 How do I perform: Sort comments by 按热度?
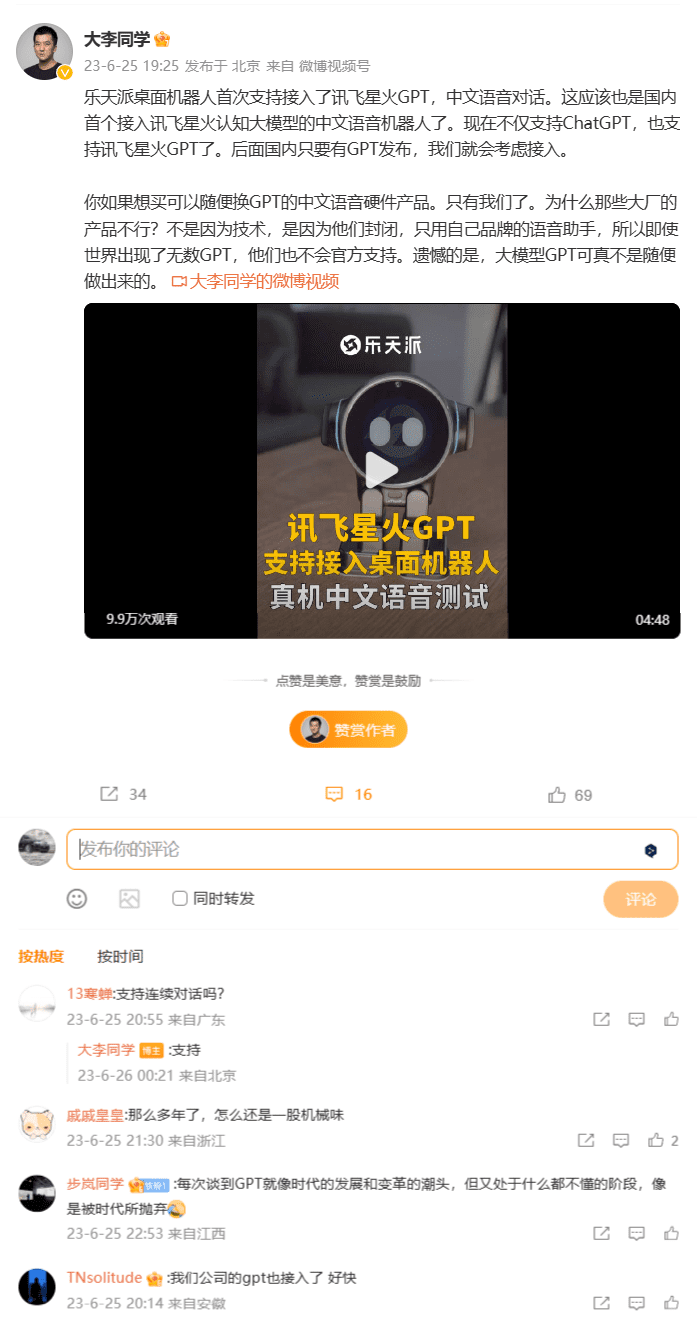pyautogui.click(x=41, y=956)
